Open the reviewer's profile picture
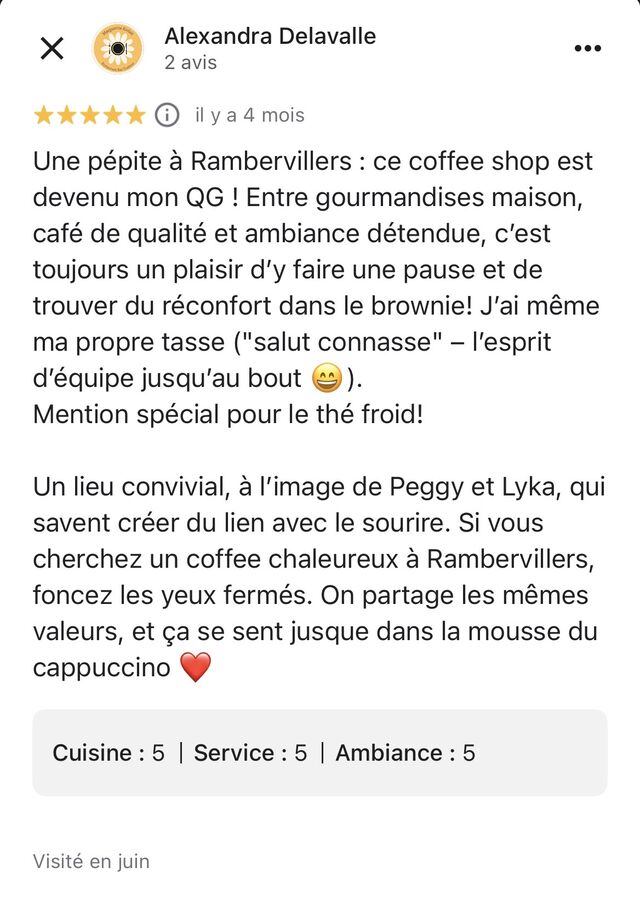Image resolution: width=640 pixels, height=901 pixels. (x=117, y=48)
